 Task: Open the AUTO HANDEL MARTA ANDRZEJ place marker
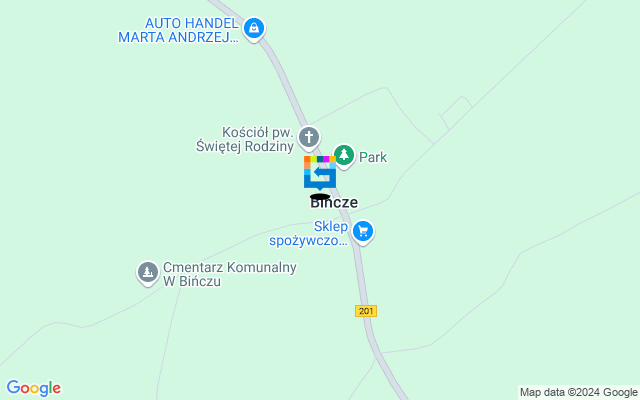click(254, 29)
